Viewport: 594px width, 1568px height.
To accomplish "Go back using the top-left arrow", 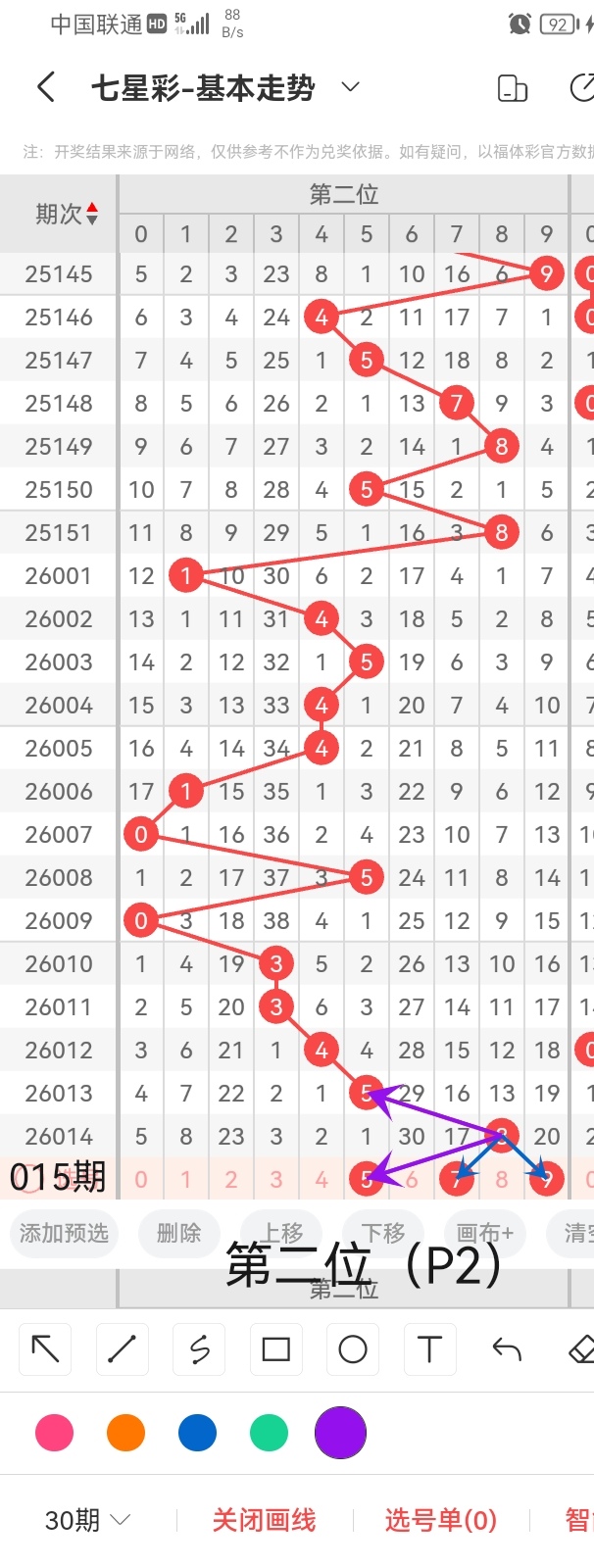I will (45, 88).
